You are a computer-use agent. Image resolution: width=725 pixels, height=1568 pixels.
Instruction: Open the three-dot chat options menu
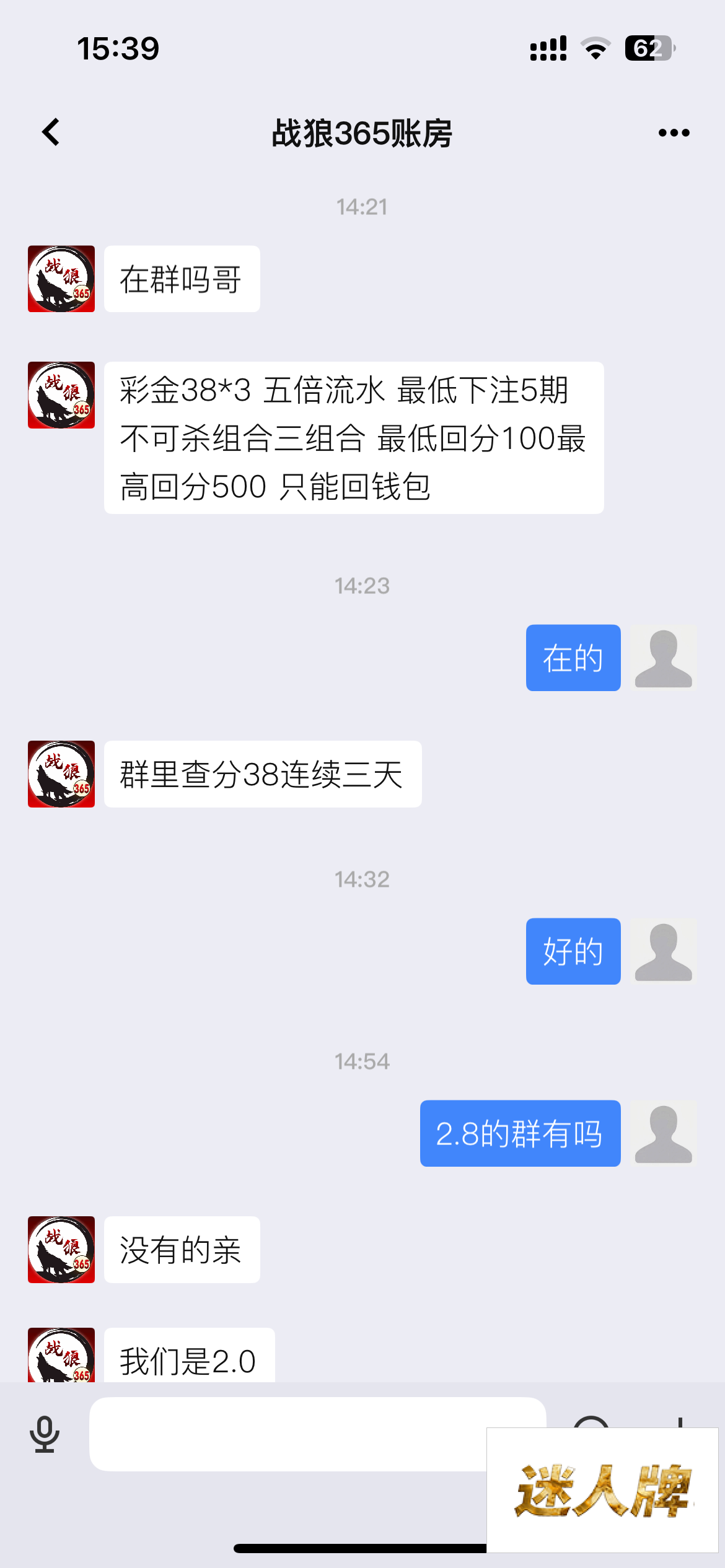click(674, 133)
